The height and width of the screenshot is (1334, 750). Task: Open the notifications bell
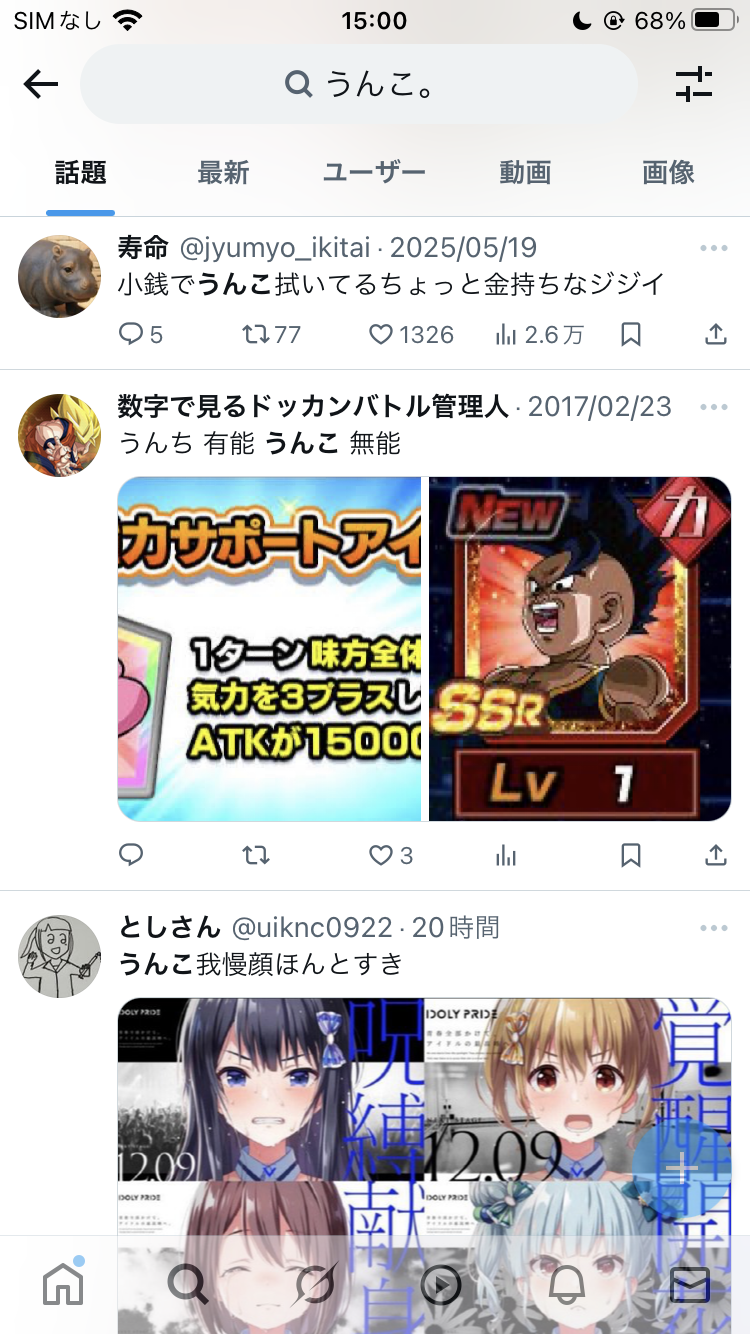[x=567, y=1284]
